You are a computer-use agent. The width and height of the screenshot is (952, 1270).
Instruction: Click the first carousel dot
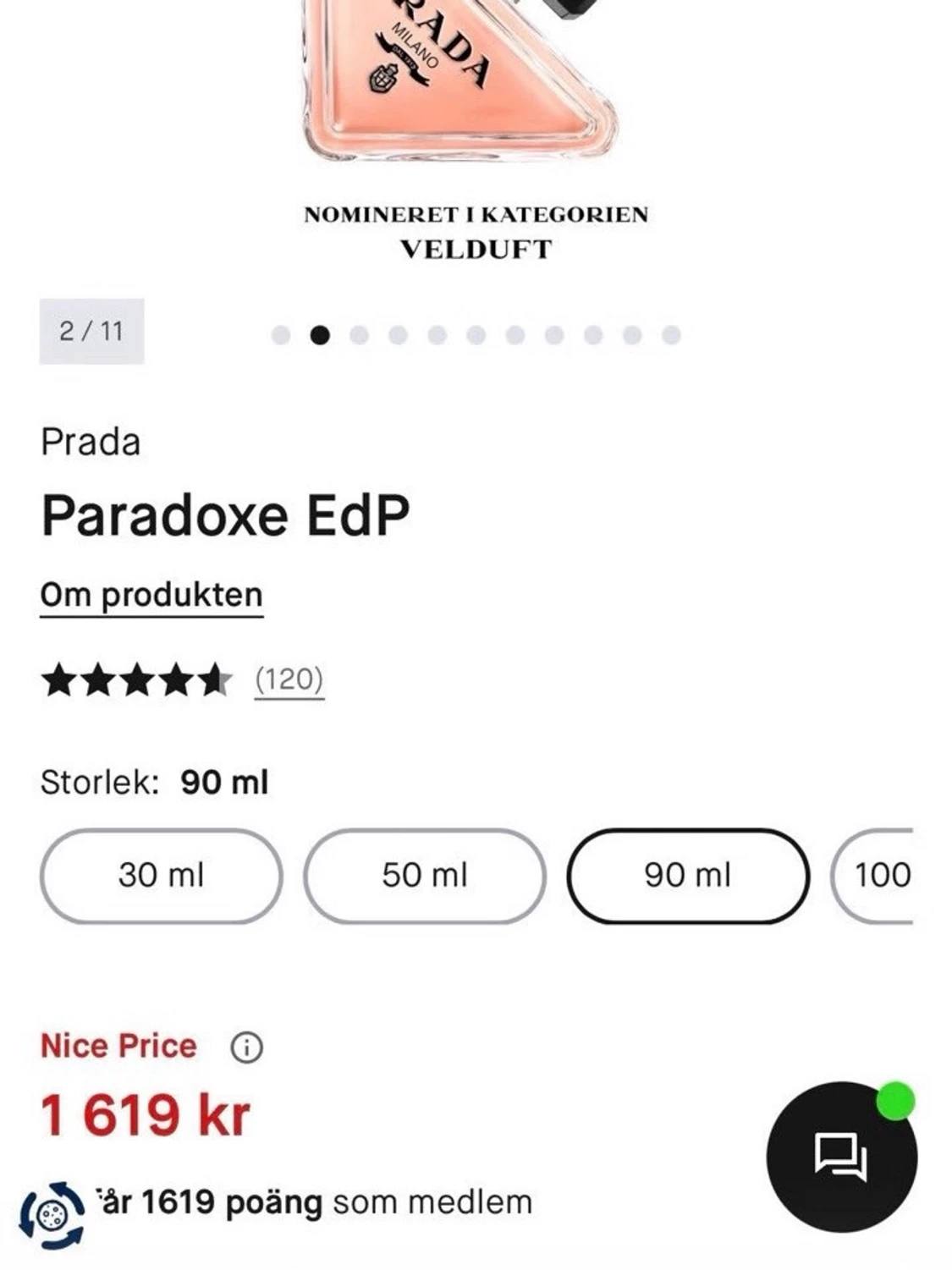[279, 334]
